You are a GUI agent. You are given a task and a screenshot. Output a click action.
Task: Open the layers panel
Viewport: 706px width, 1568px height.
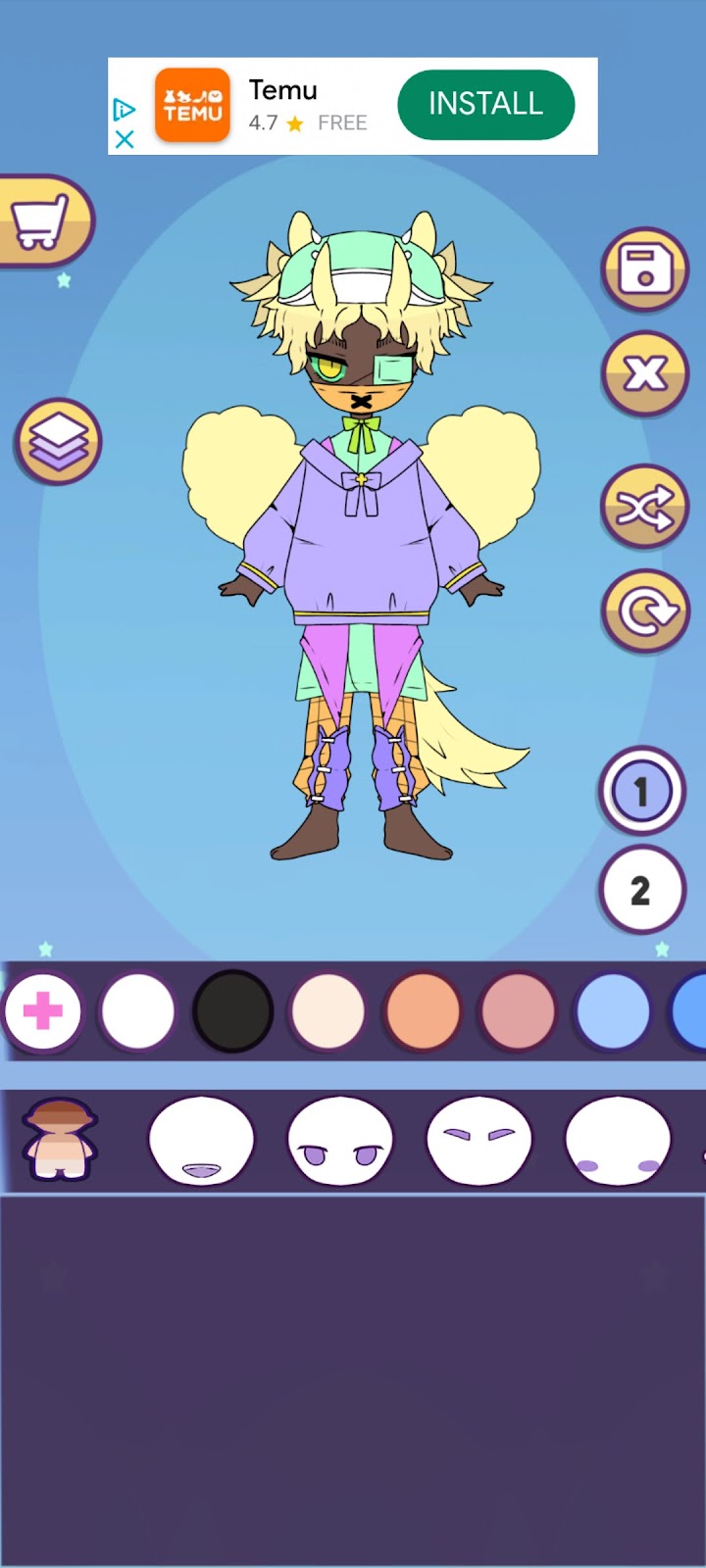point(58,442)
